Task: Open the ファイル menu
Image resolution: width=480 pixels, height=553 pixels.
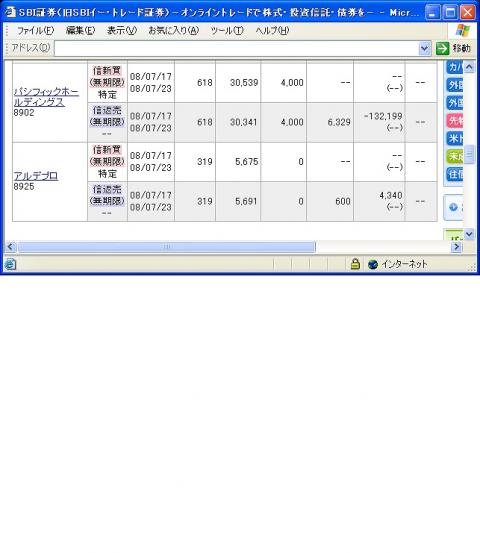Action: (35, 31)
